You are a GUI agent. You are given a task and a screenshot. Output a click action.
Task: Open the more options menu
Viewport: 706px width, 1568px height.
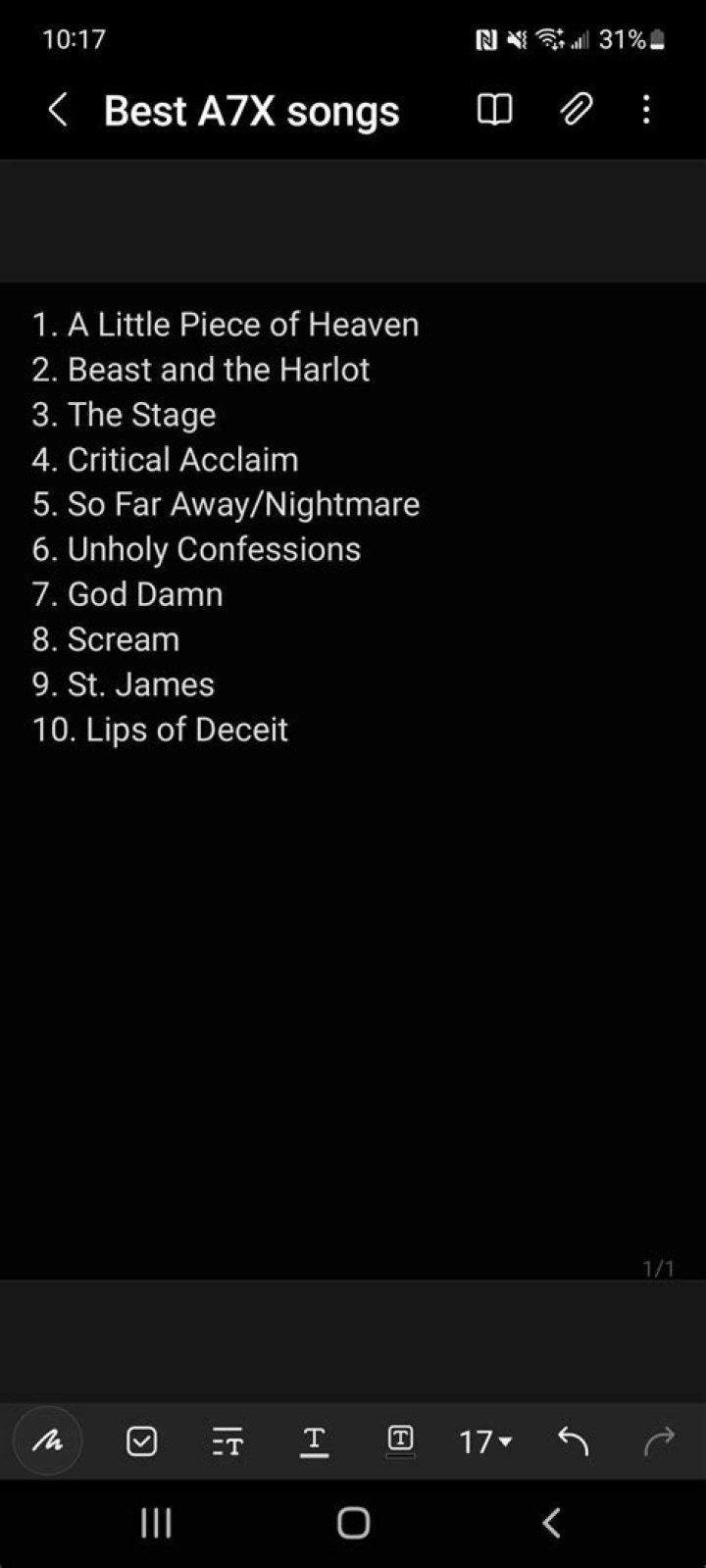click(645, 110)
